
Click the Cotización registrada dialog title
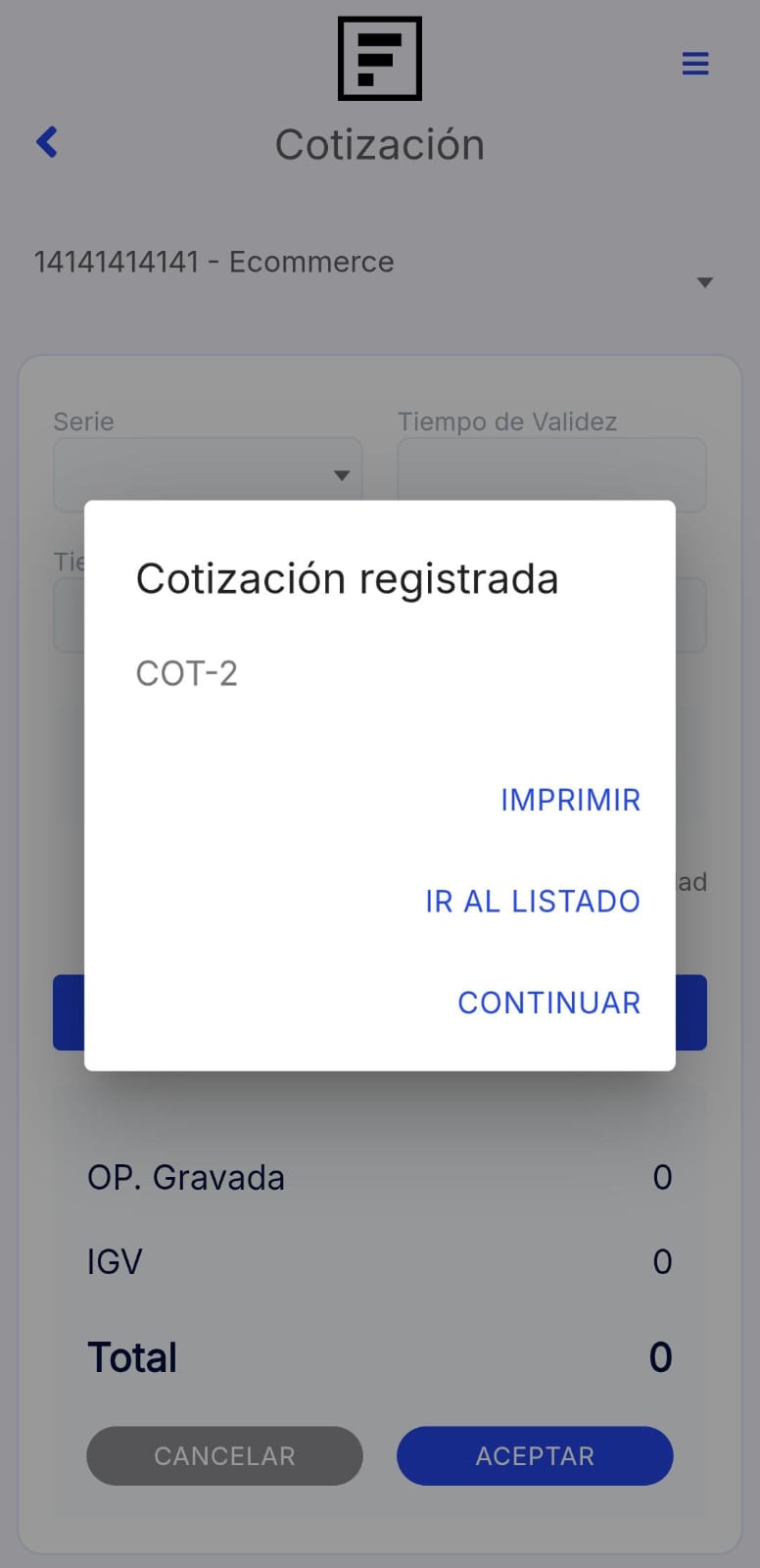pyautogui.click(x=348, y=578)
